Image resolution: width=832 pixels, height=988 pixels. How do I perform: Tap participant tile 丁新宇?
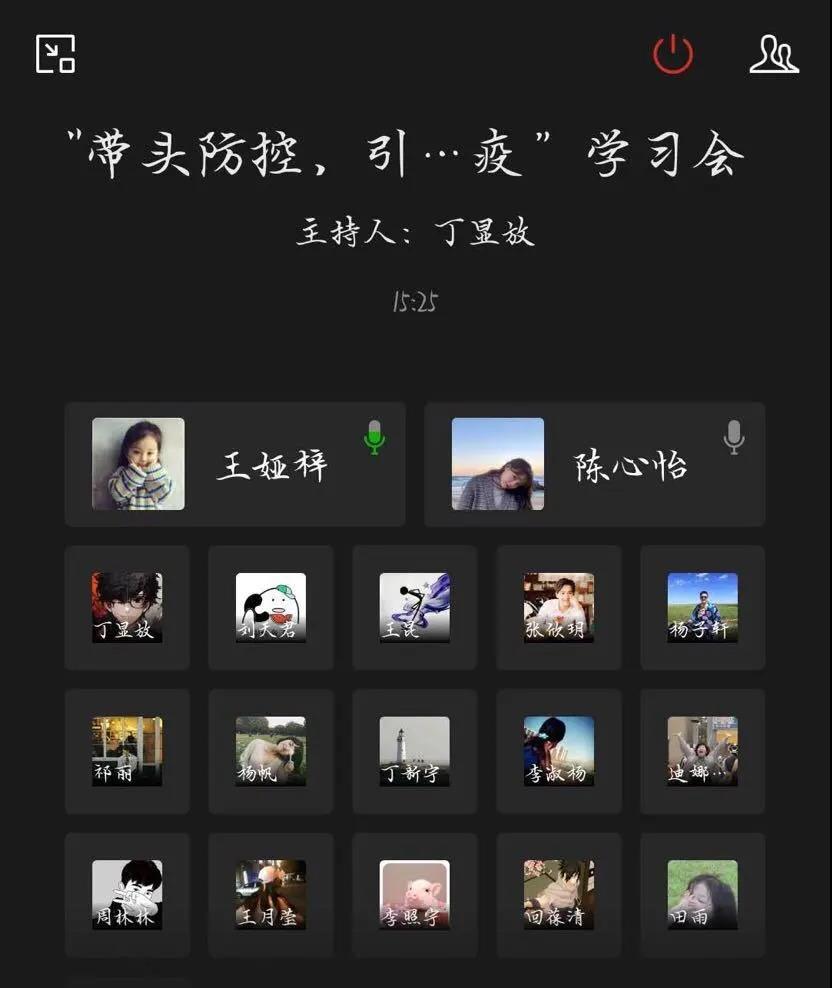pos(415,751)
